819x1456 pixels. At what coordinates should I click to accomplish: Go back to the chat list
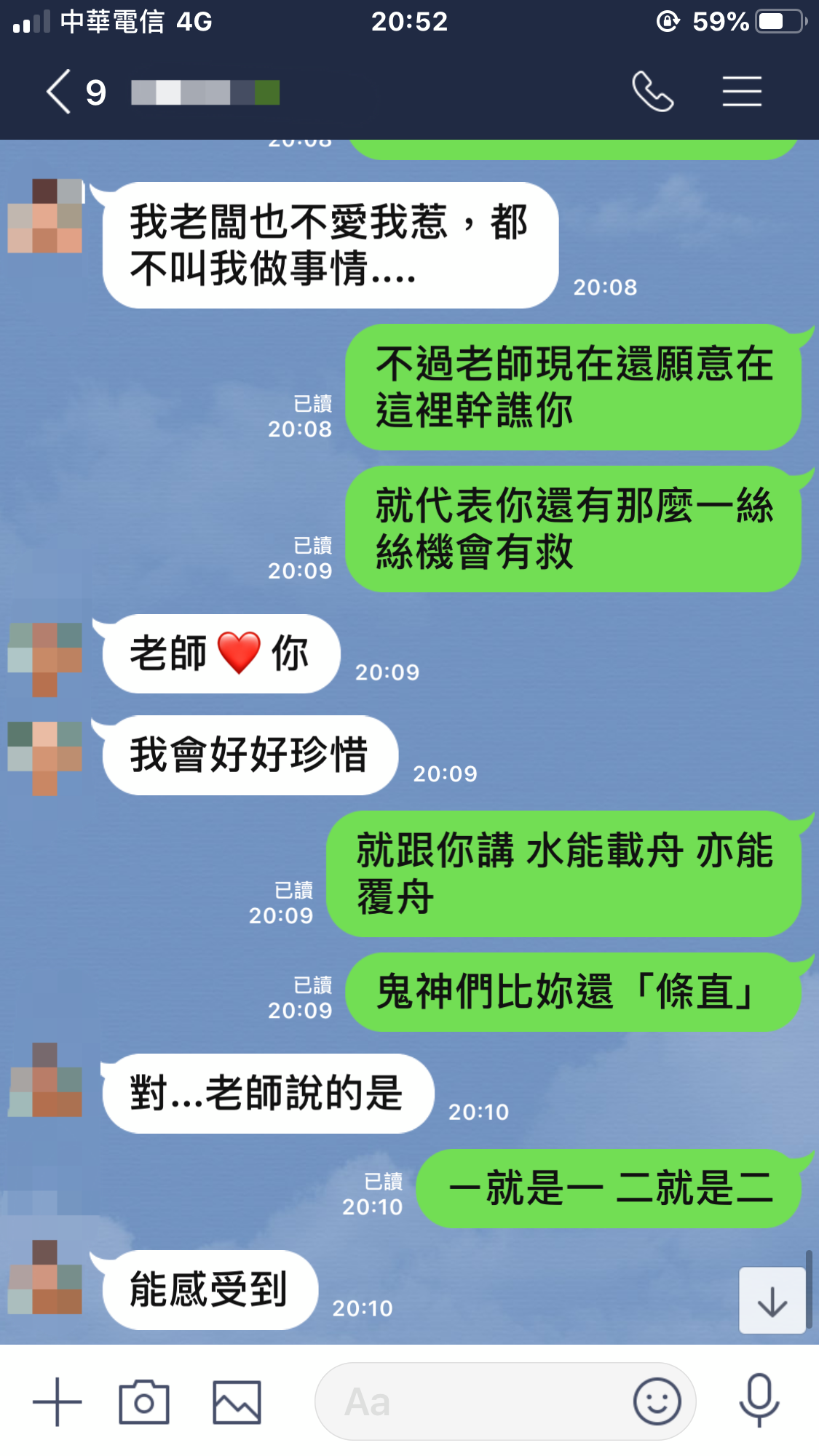60,92
